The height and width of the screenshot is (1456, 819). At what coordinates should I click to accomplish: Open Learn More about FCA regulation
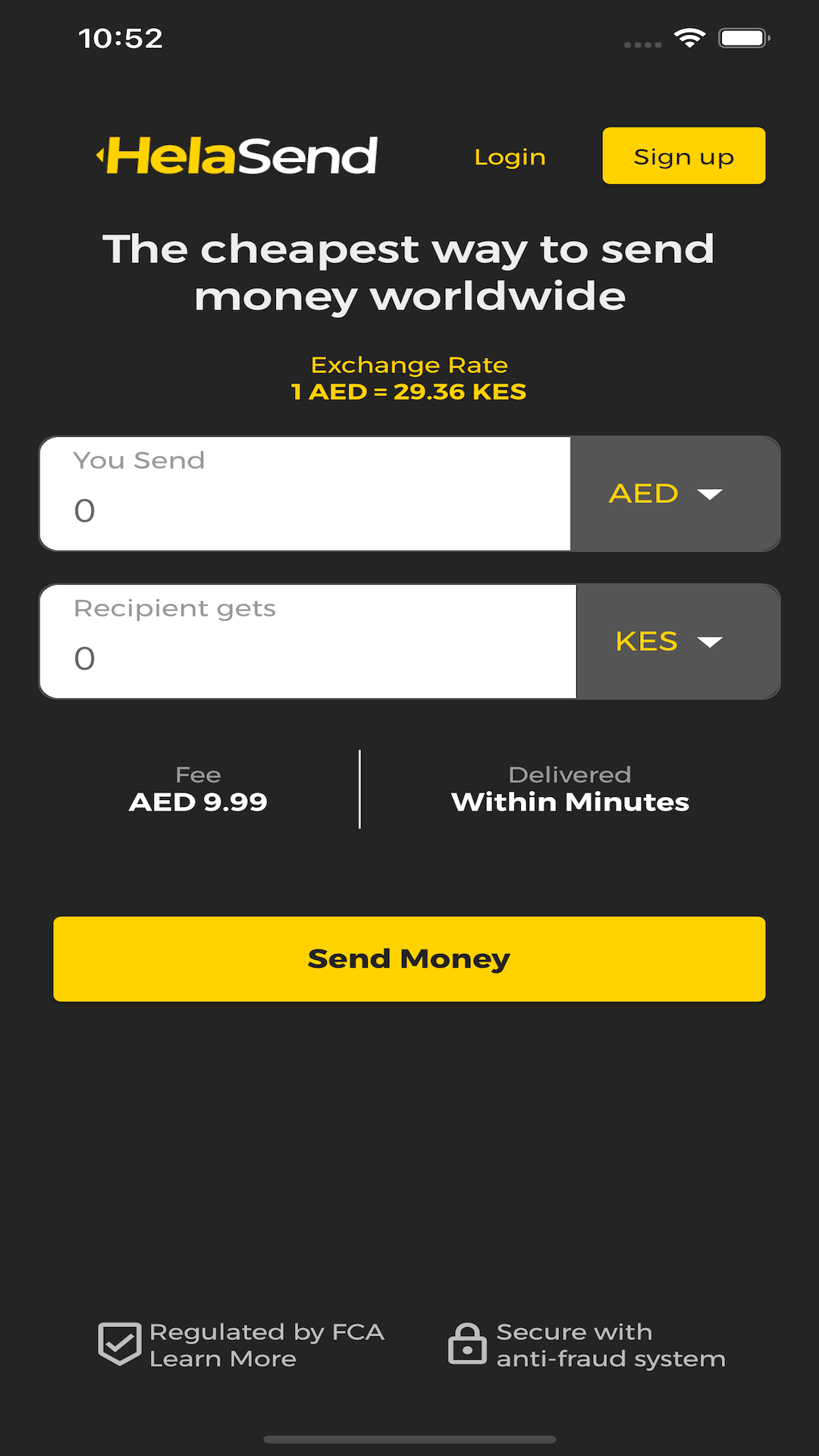(223, 1359)
